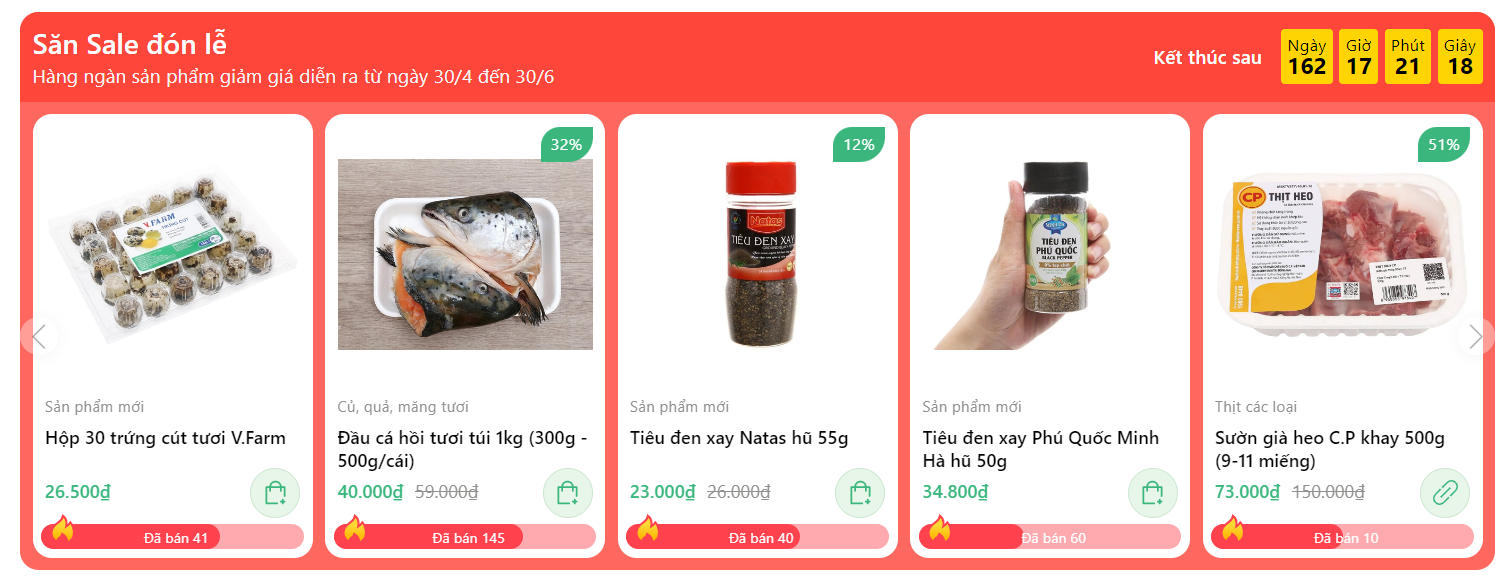
Task: Add salmon head bag to cart
Action: [568, 493]
